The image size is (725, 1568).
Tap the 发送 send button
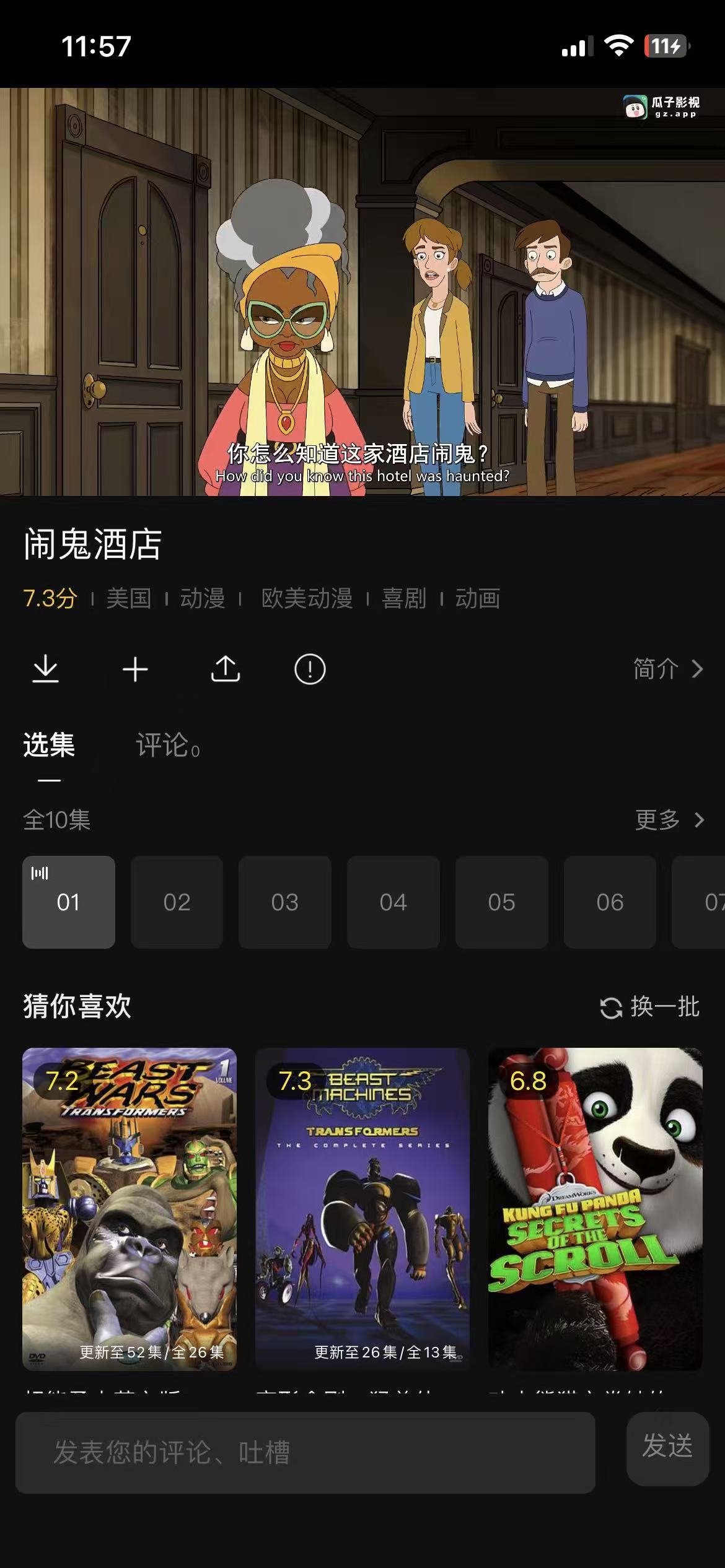pos(667,1447)
